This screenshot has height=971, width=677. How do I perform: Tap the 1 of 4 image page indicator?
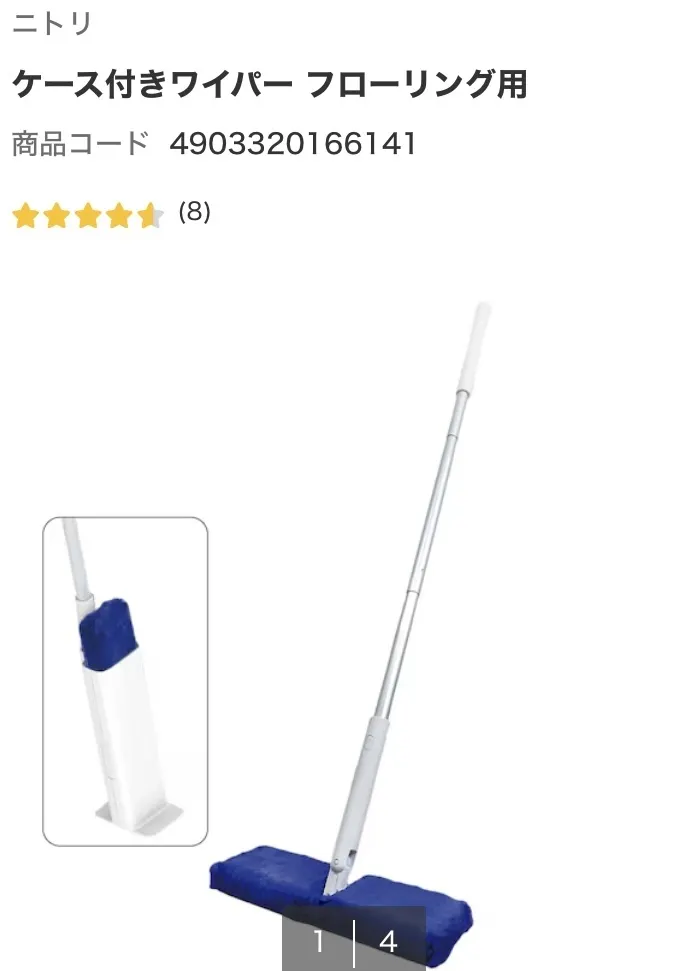pyautogui.click(x=353, y=940)
